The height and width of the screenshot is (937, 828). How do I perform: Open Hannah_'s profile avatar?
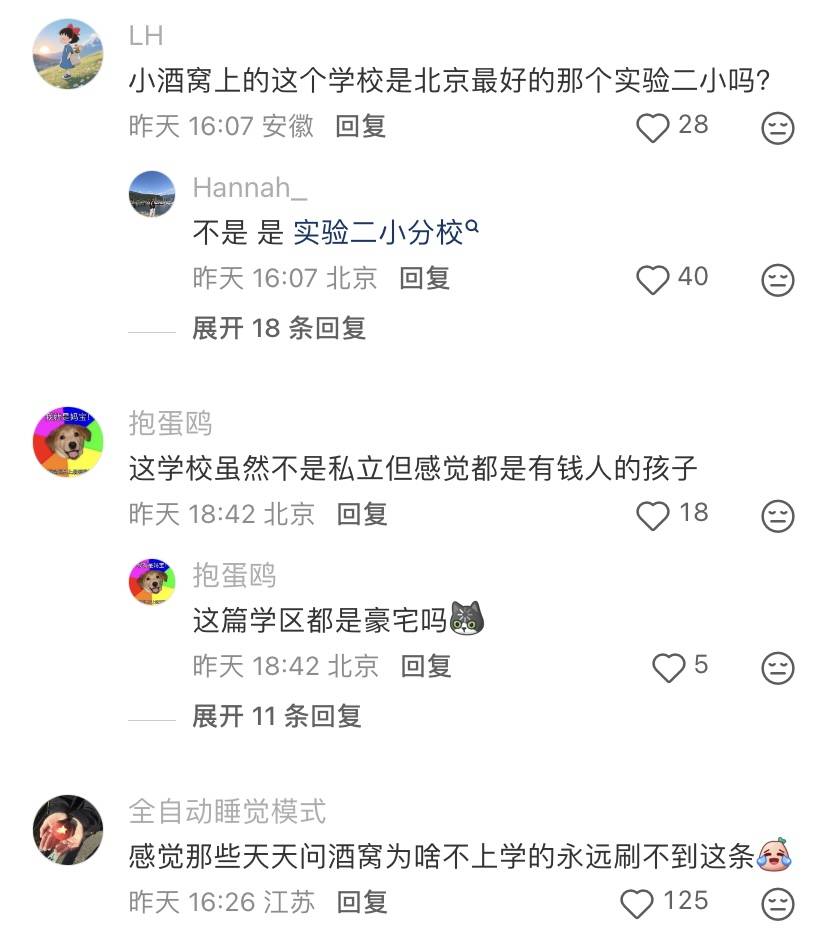[x=152, y=194]
